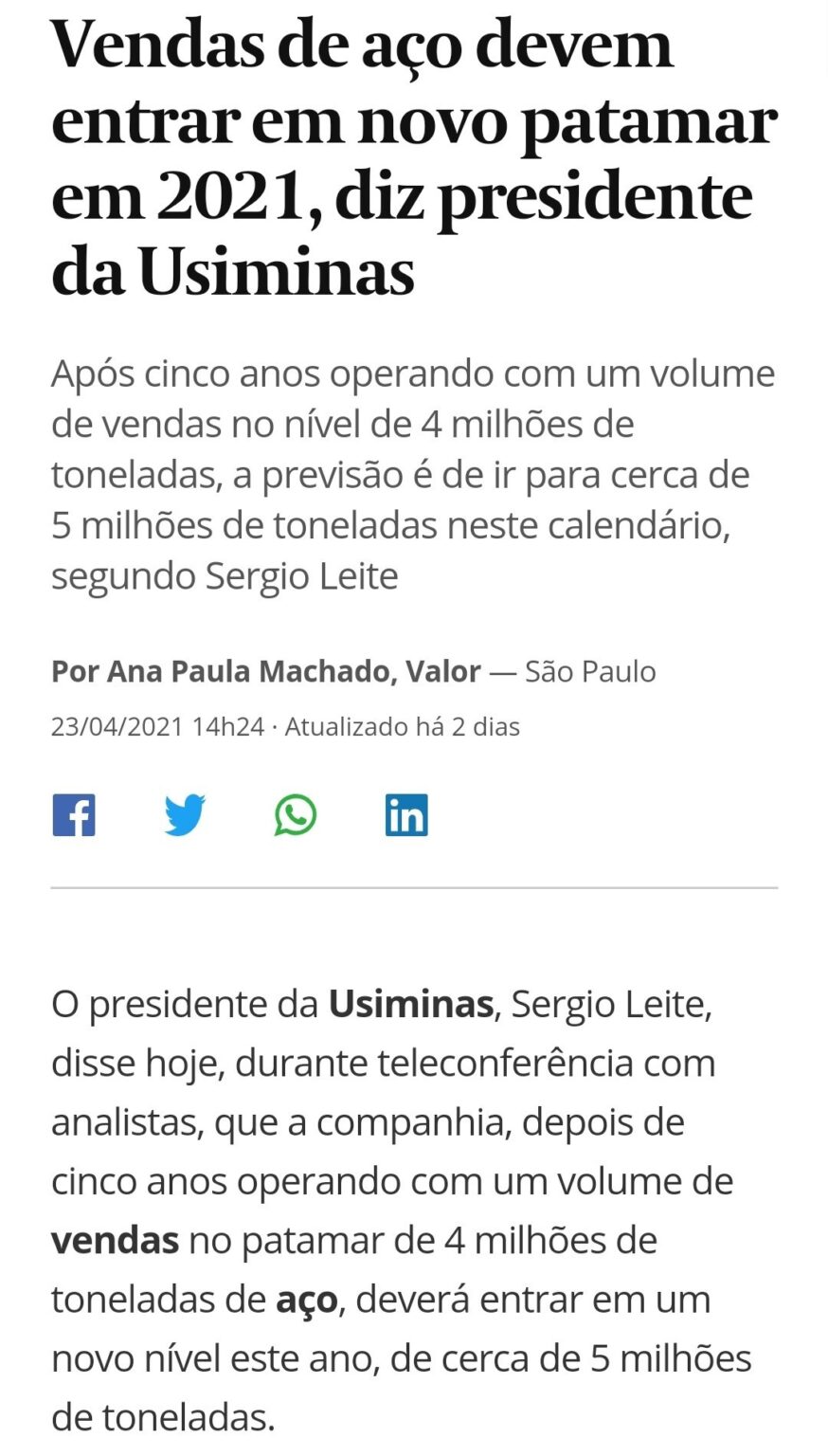This screenshot has height=1456, width=828.
Task: Share article on LinkedIn
Action: pos(406,815)
